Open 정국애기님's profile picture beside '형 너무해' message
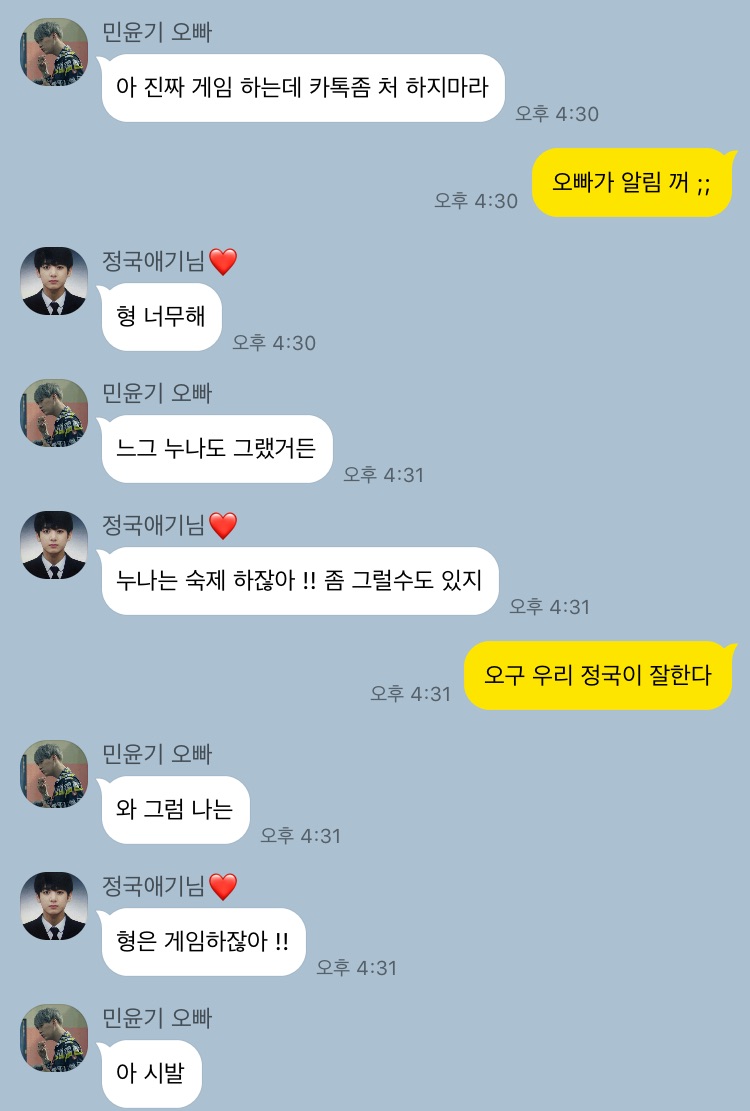 point(54,281)
